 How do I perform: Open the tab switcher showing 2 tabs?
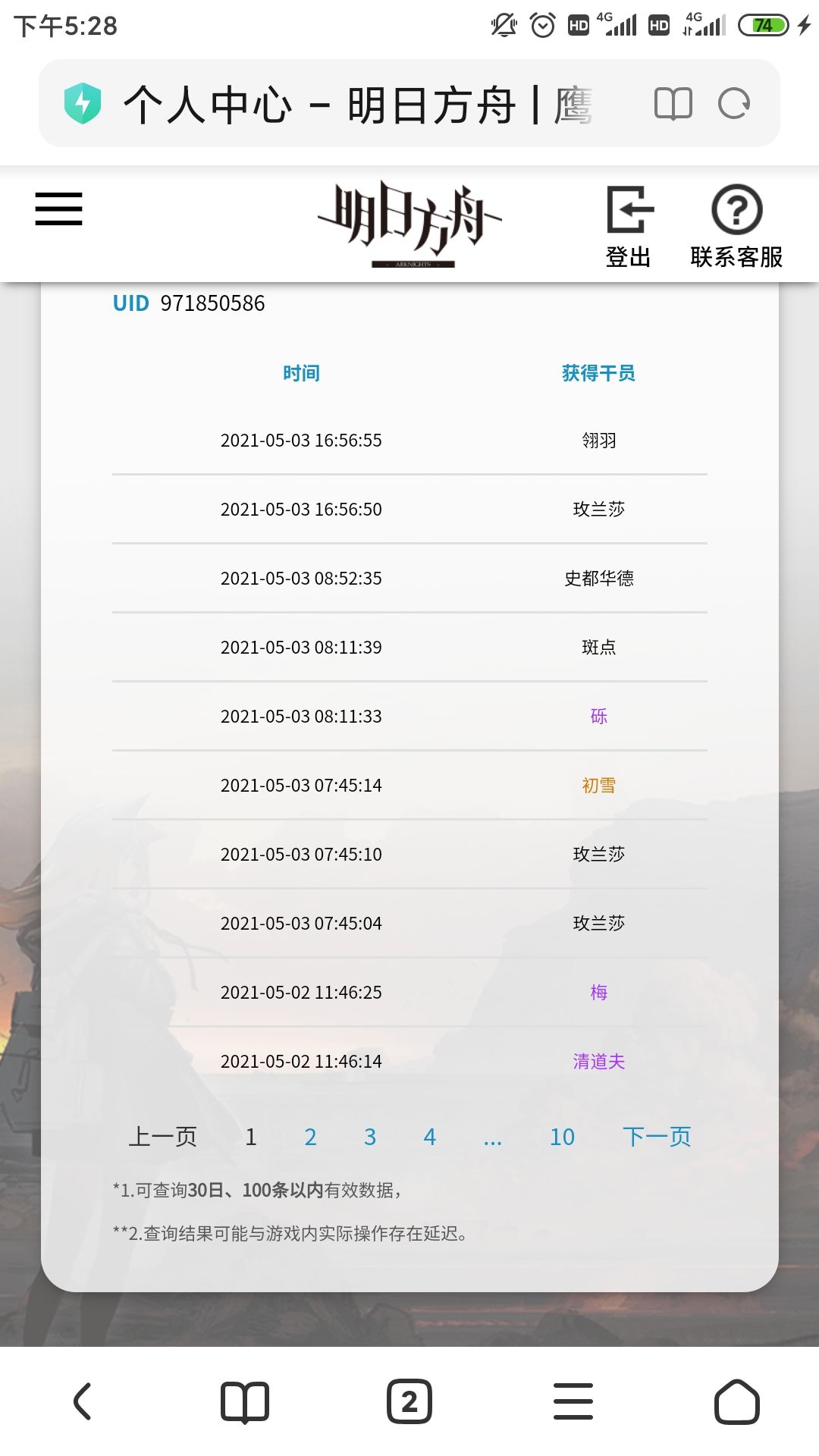(x=409, y=1401)
